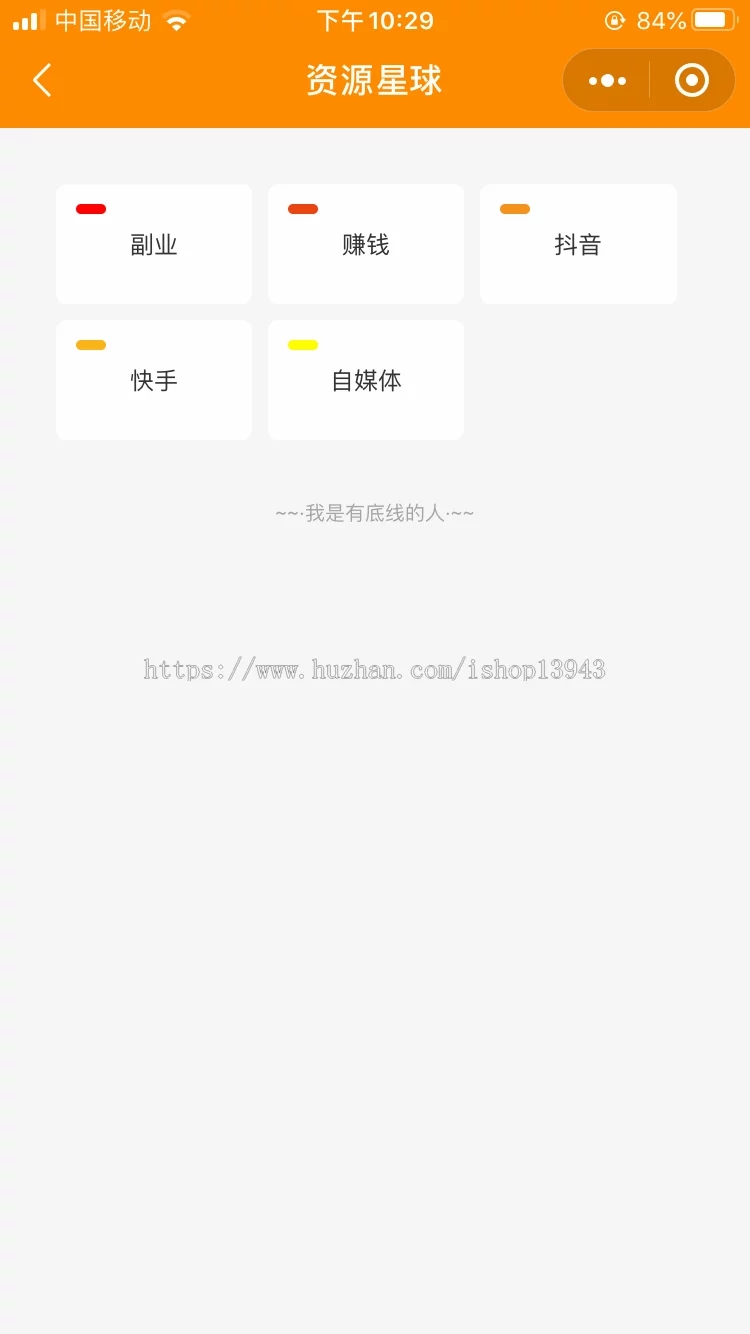Go back using the top-left arrow
750x1334 pixels.
(x=42, y=80)
